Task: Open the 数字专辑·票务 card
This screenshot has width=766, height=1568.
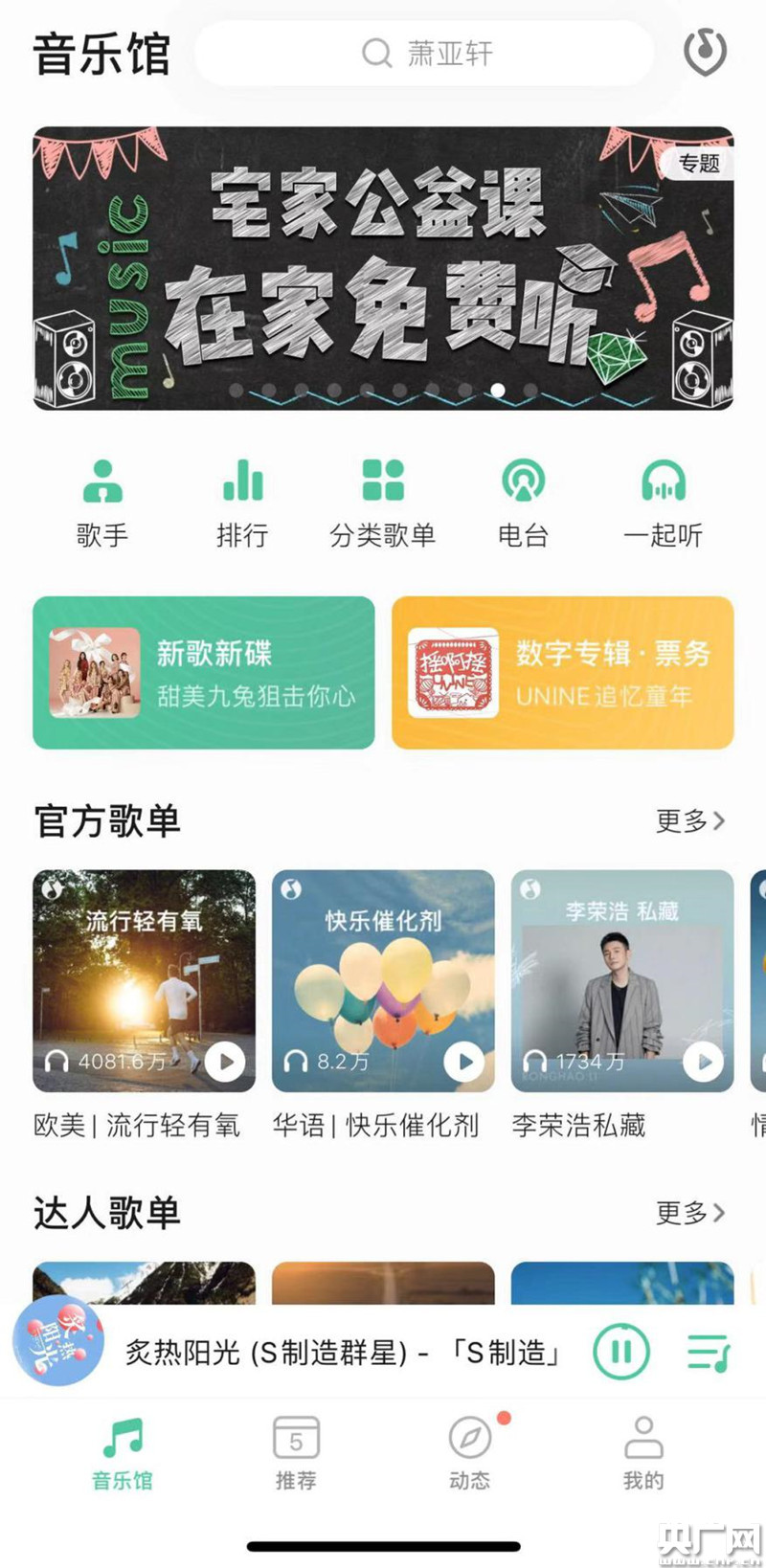Action: [563, 672]
